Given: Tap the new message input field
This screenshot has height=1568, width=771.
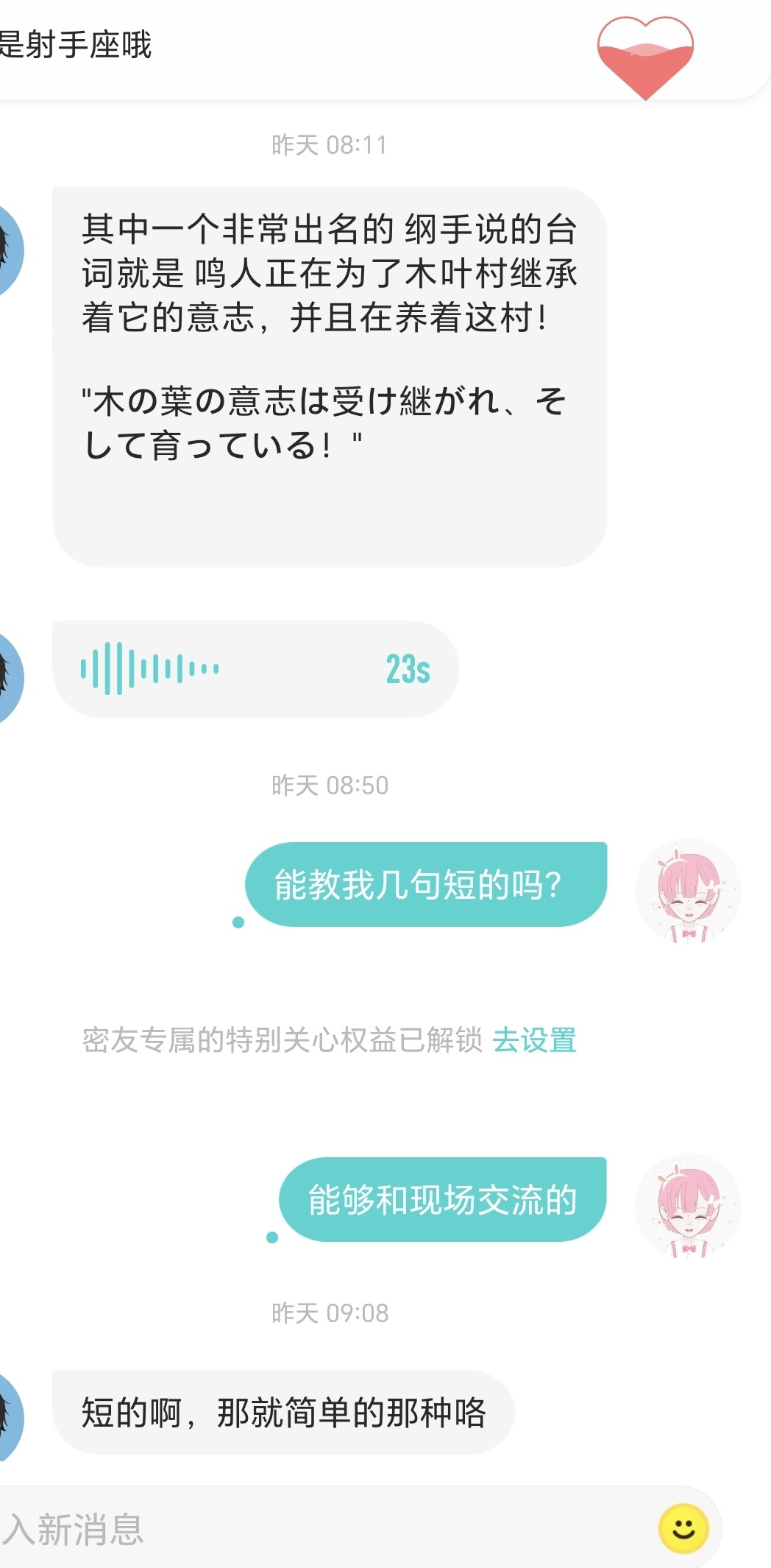Looking at the screenshot, I should pos(324,1528).
